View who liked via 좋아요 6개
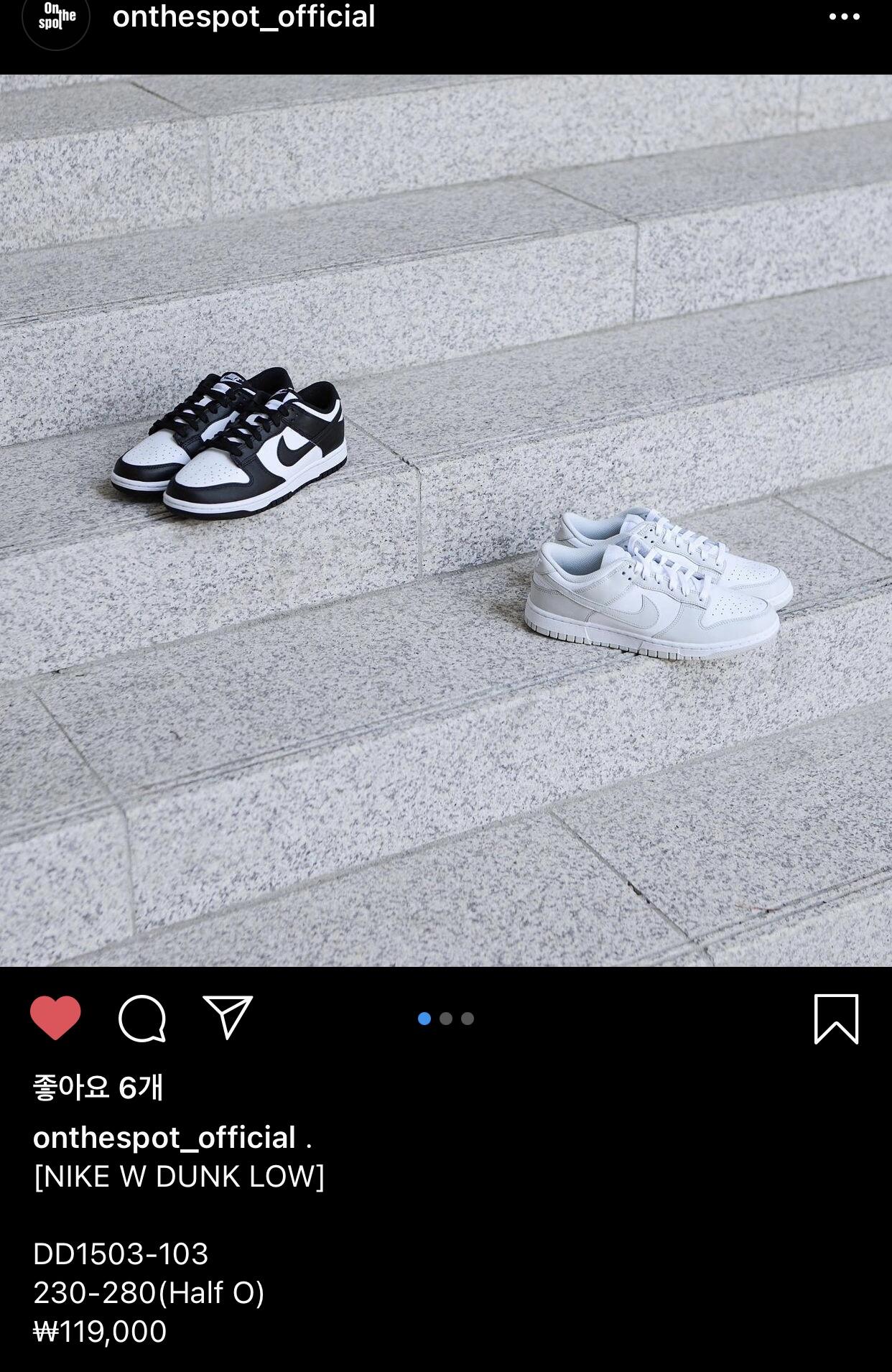Viewport: 892px width, 1372px height. click(98, 1088)
